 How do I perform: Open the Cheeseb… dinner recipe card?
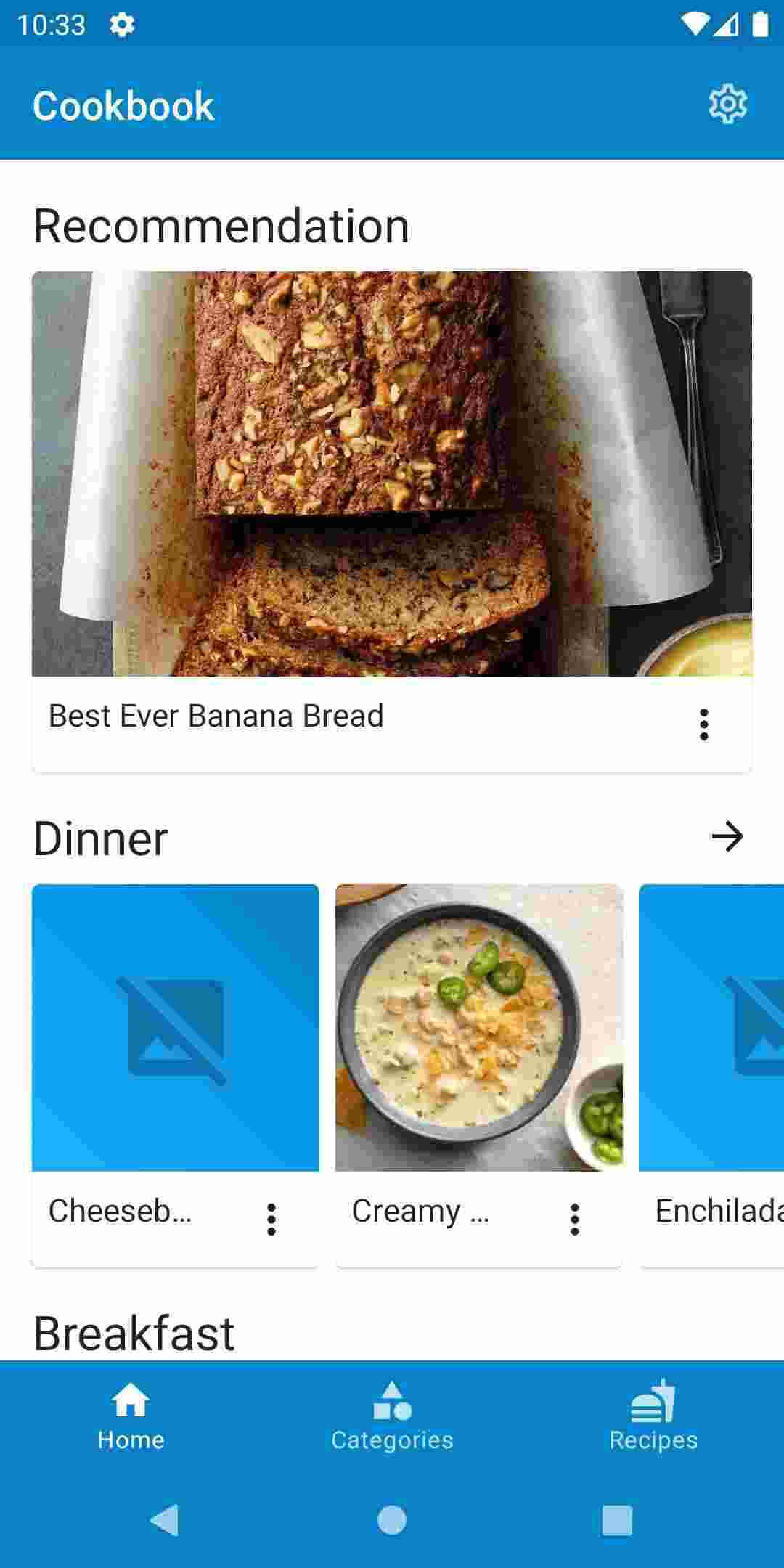[176, 1027]
